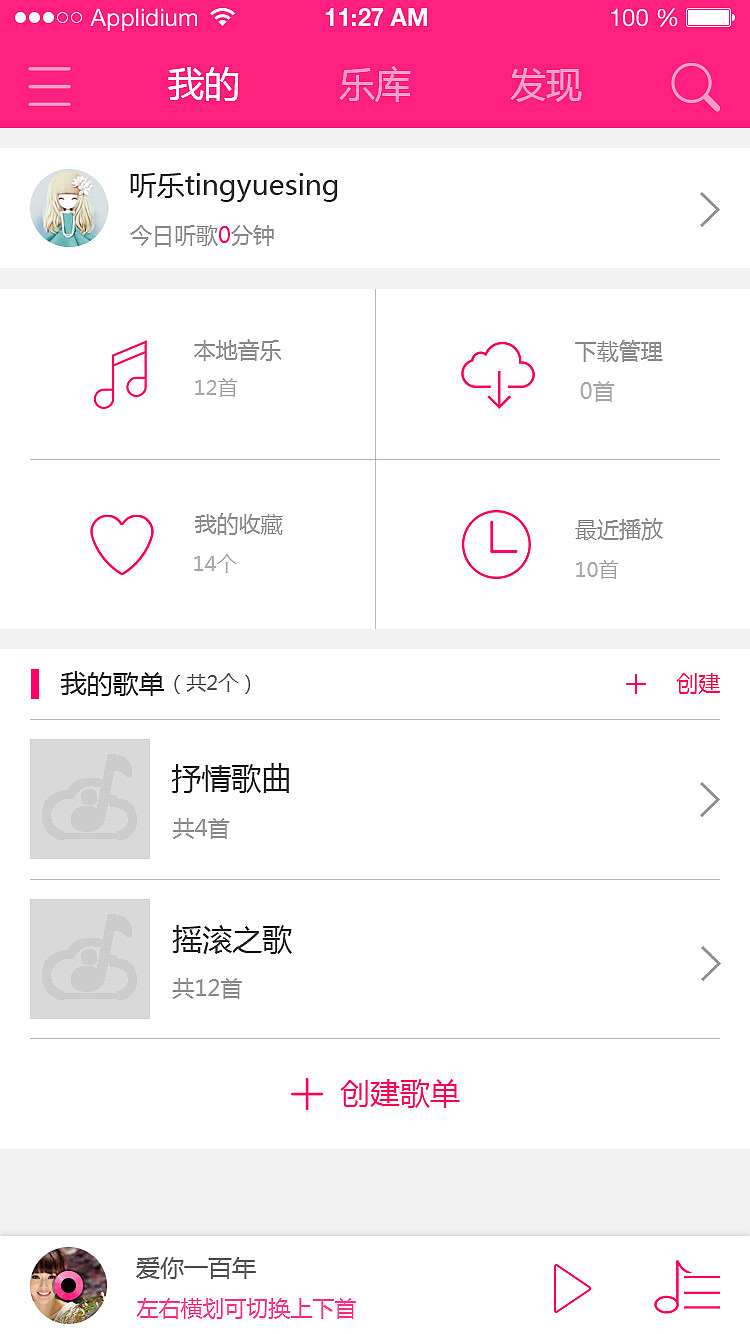Open the 抒情歌曲 playlist
This screenshot has height=1334, width=750.
coord(375,800)
